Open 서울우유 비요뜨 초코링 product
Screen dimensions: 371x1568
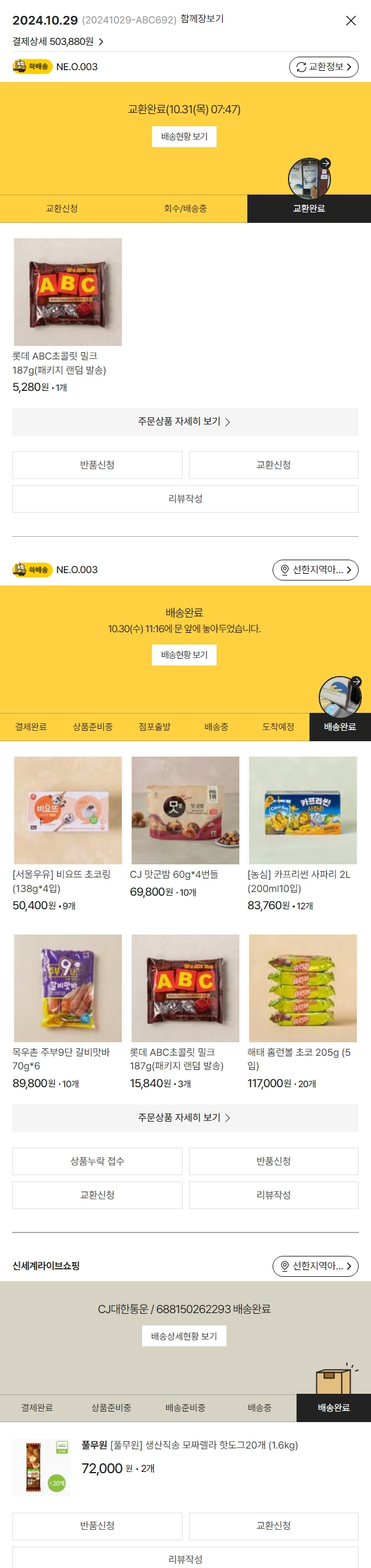coord(68,810)
